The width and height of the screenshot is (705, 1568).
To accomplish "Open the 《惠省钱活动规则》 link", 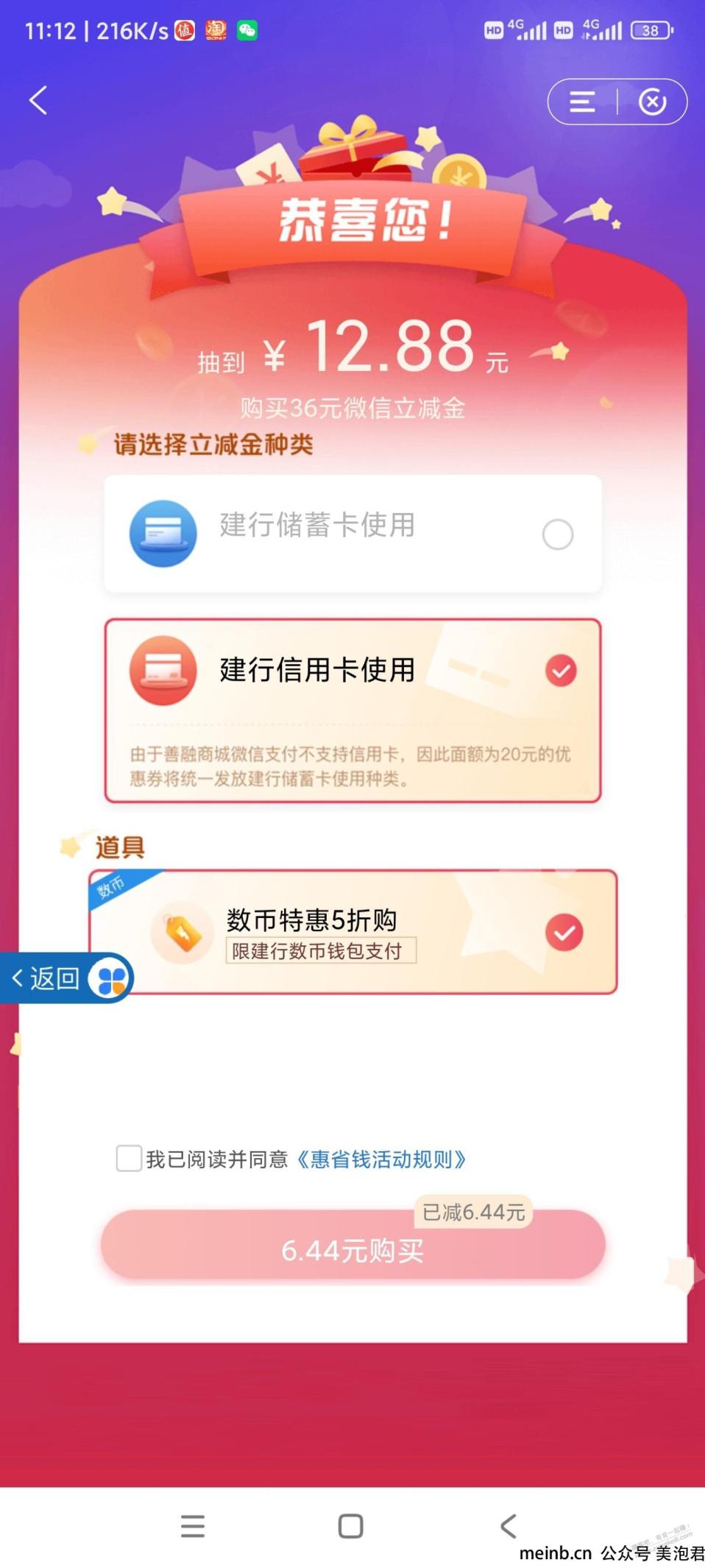I will [380, 1159].
